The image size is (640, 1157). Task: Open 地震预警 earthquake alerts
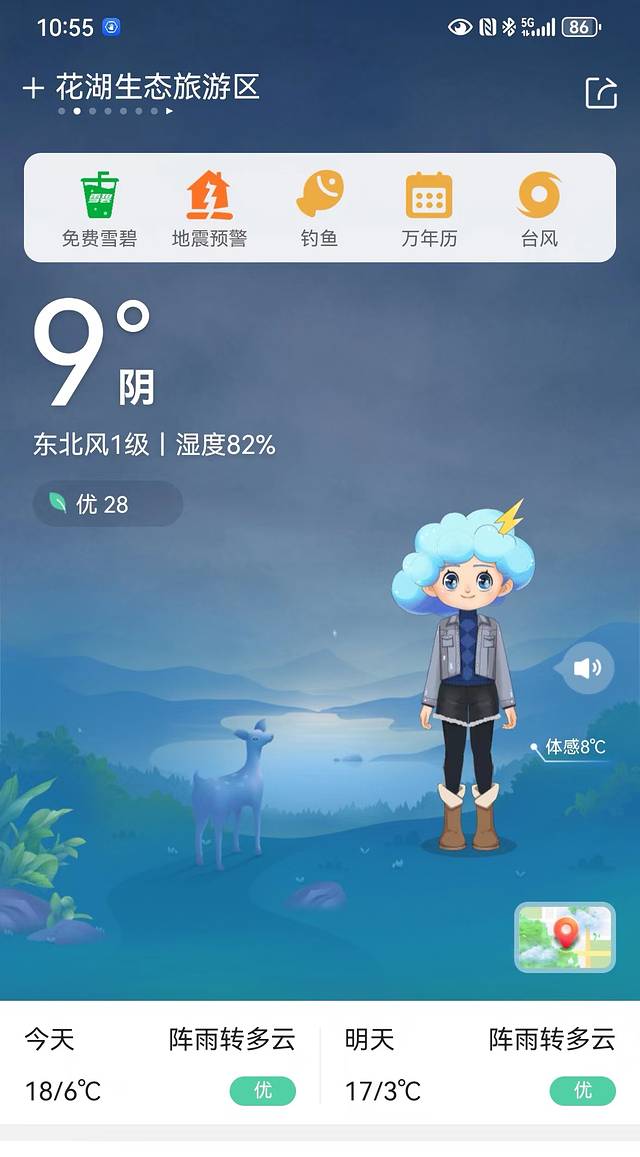(209, 209)
